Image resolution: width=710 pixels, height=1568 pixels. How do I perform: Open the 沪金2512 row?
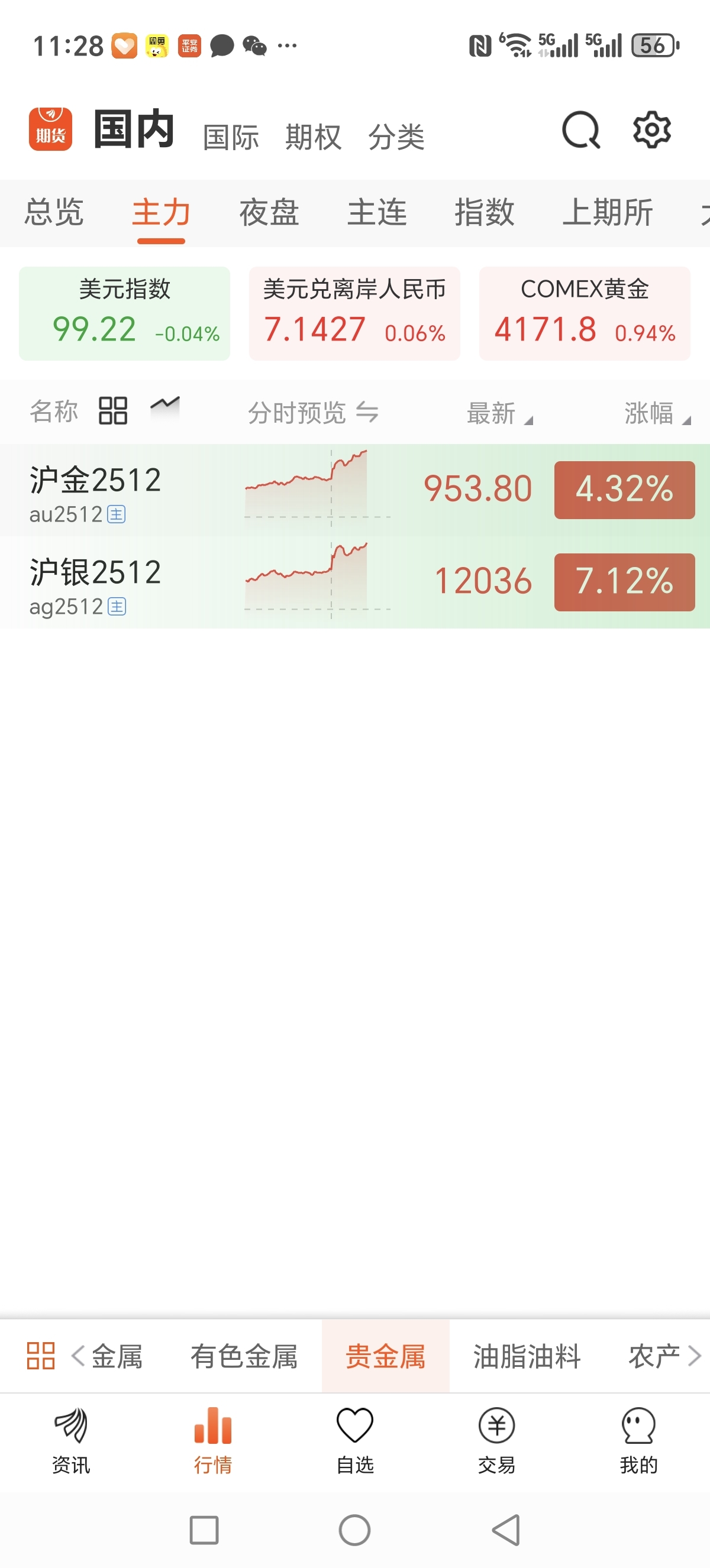tap(355, 490)
